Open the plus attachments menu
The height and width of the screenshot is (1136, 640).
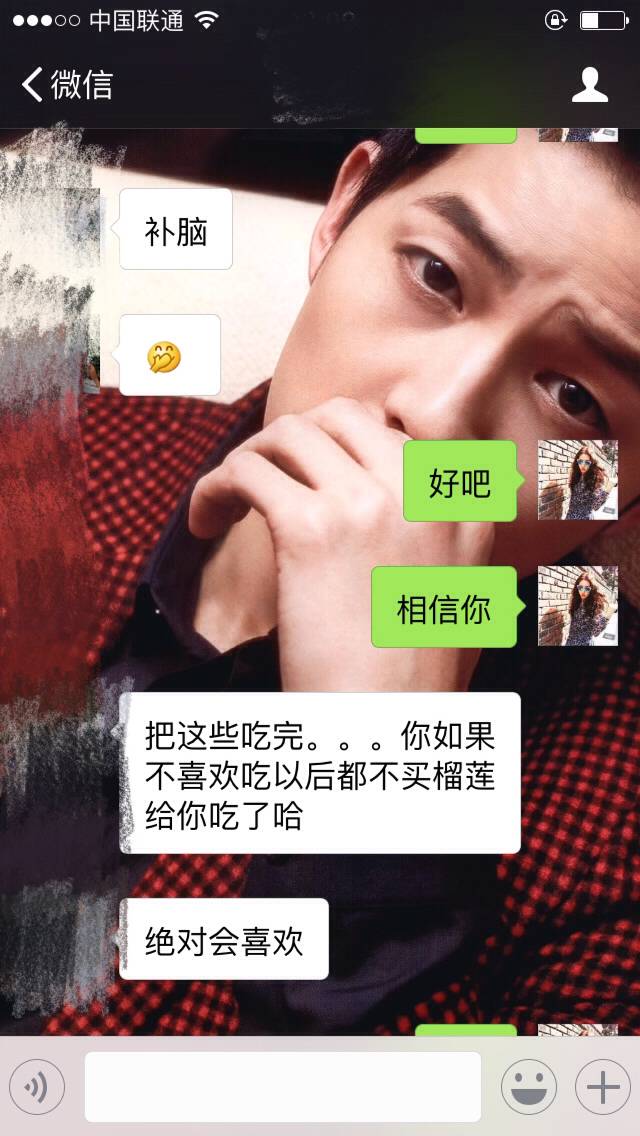pos(602,1086)
